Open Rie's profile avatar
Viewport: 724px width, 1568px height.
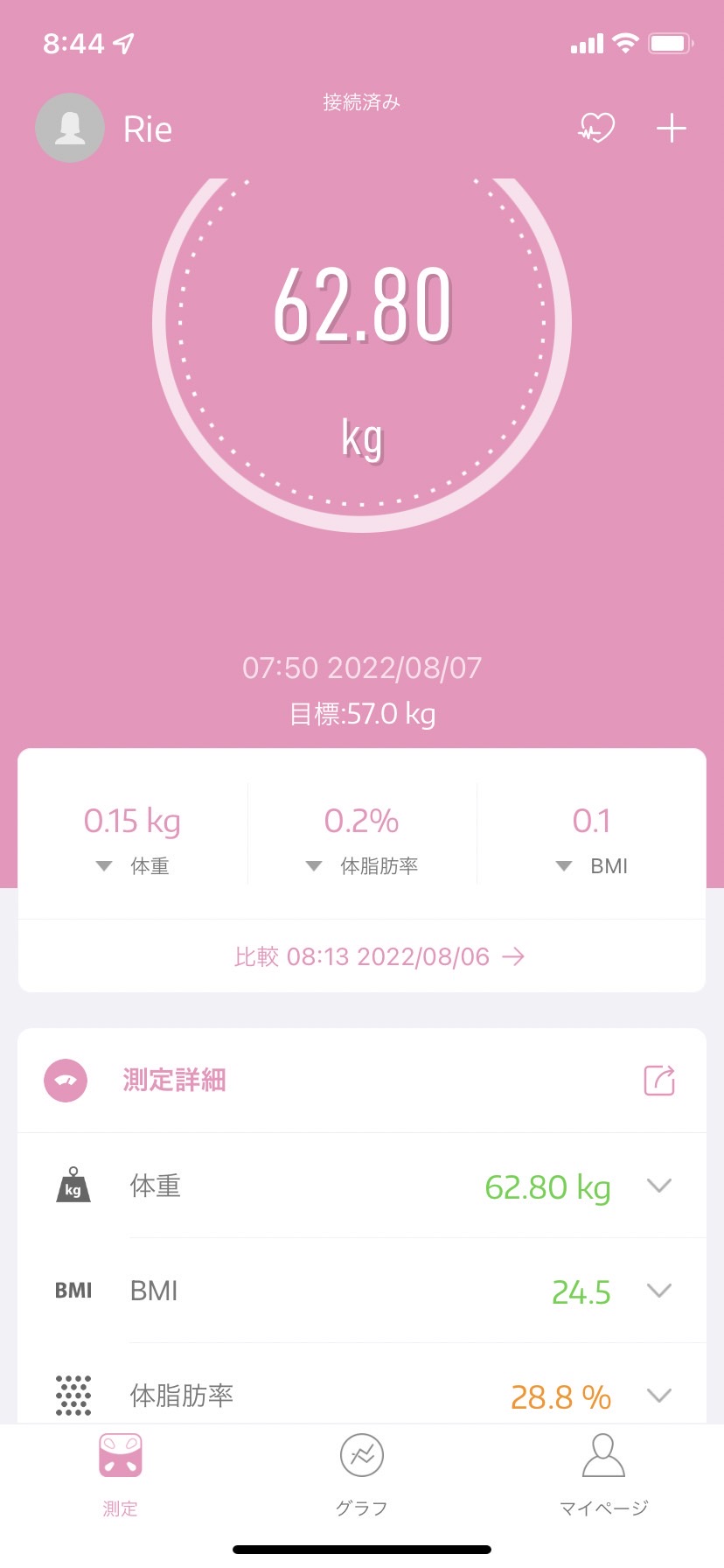coord(70,128)
